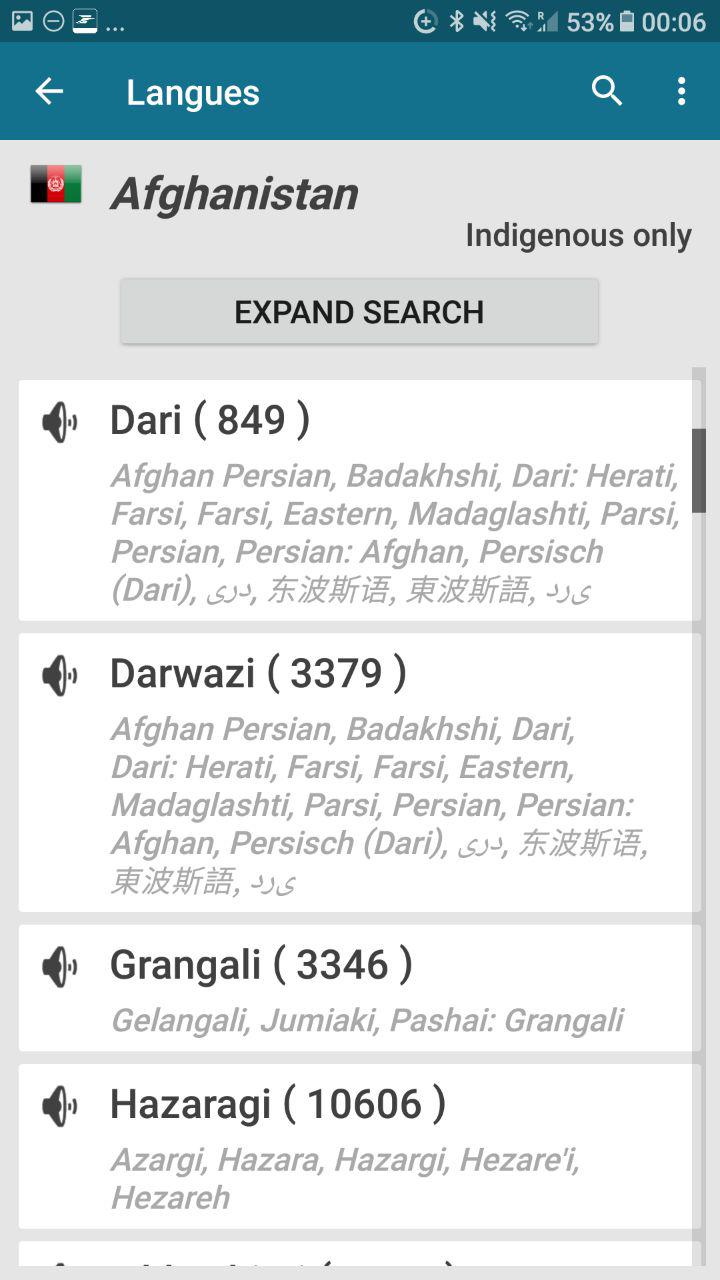The width and height of the screenshot is (720, 1280).
Task: Play the audio for Grangali
Action: coord(60,967)
